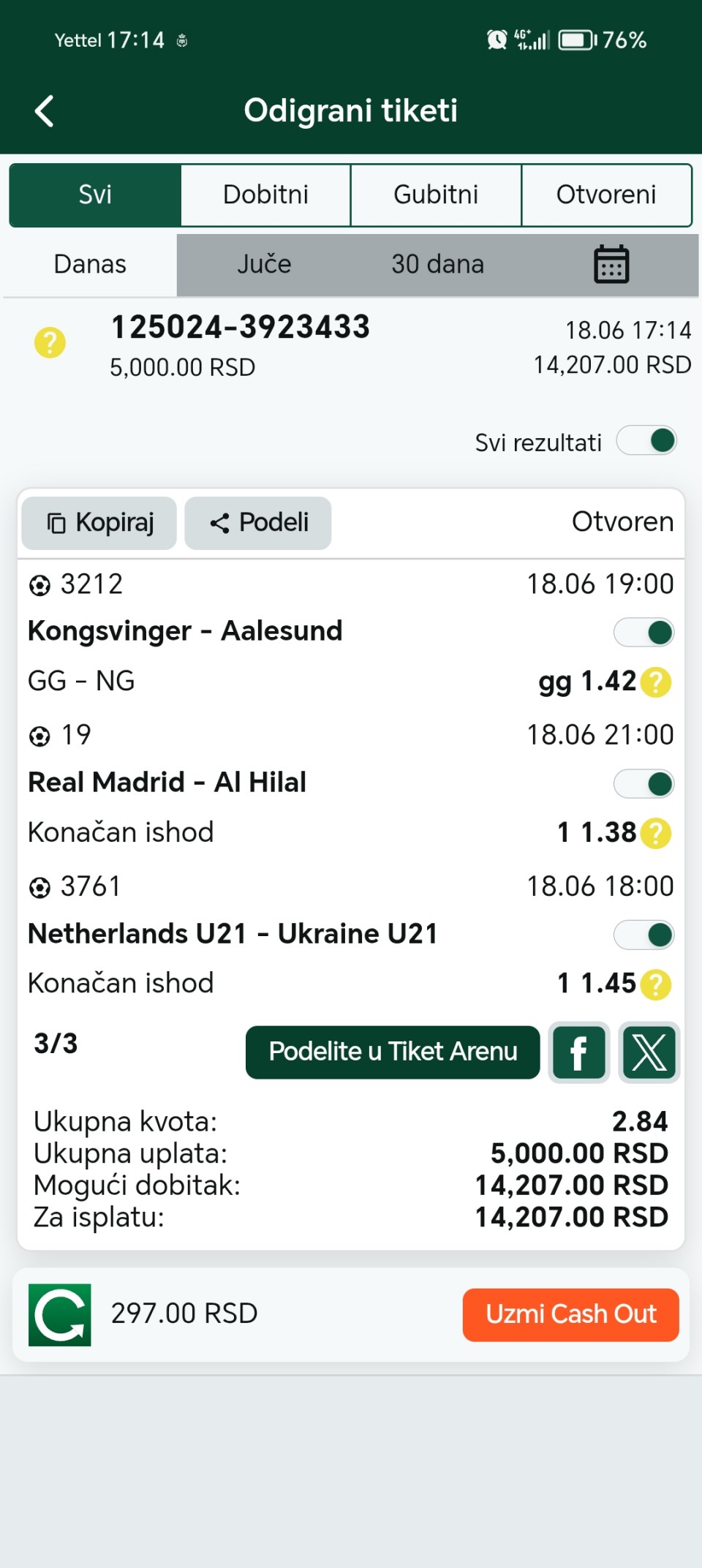Switch to the Dobitni tab
702x1568 pixels.
tap(265, 195)
